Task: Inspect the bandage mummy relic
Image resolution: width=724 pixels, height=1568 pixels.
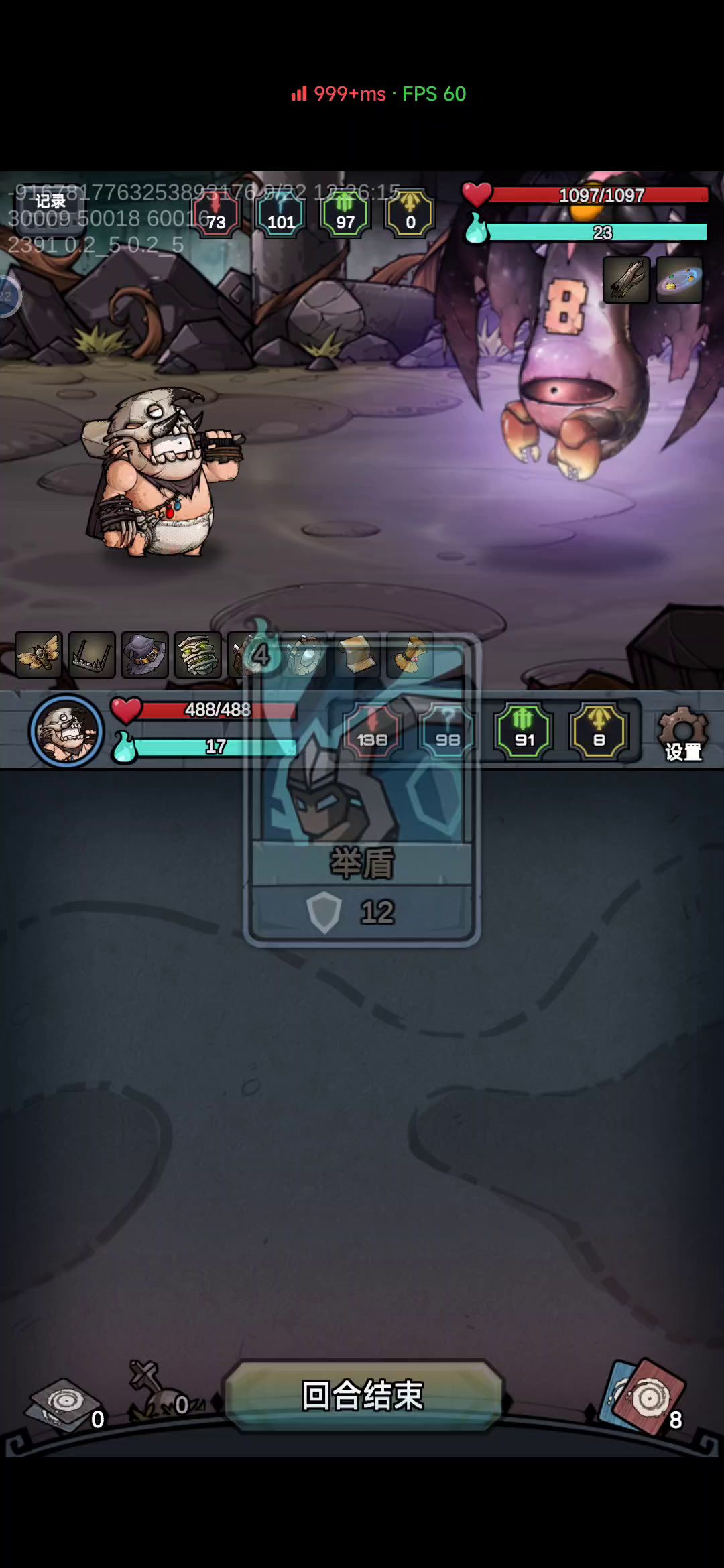Action: (x=198, y=655)
